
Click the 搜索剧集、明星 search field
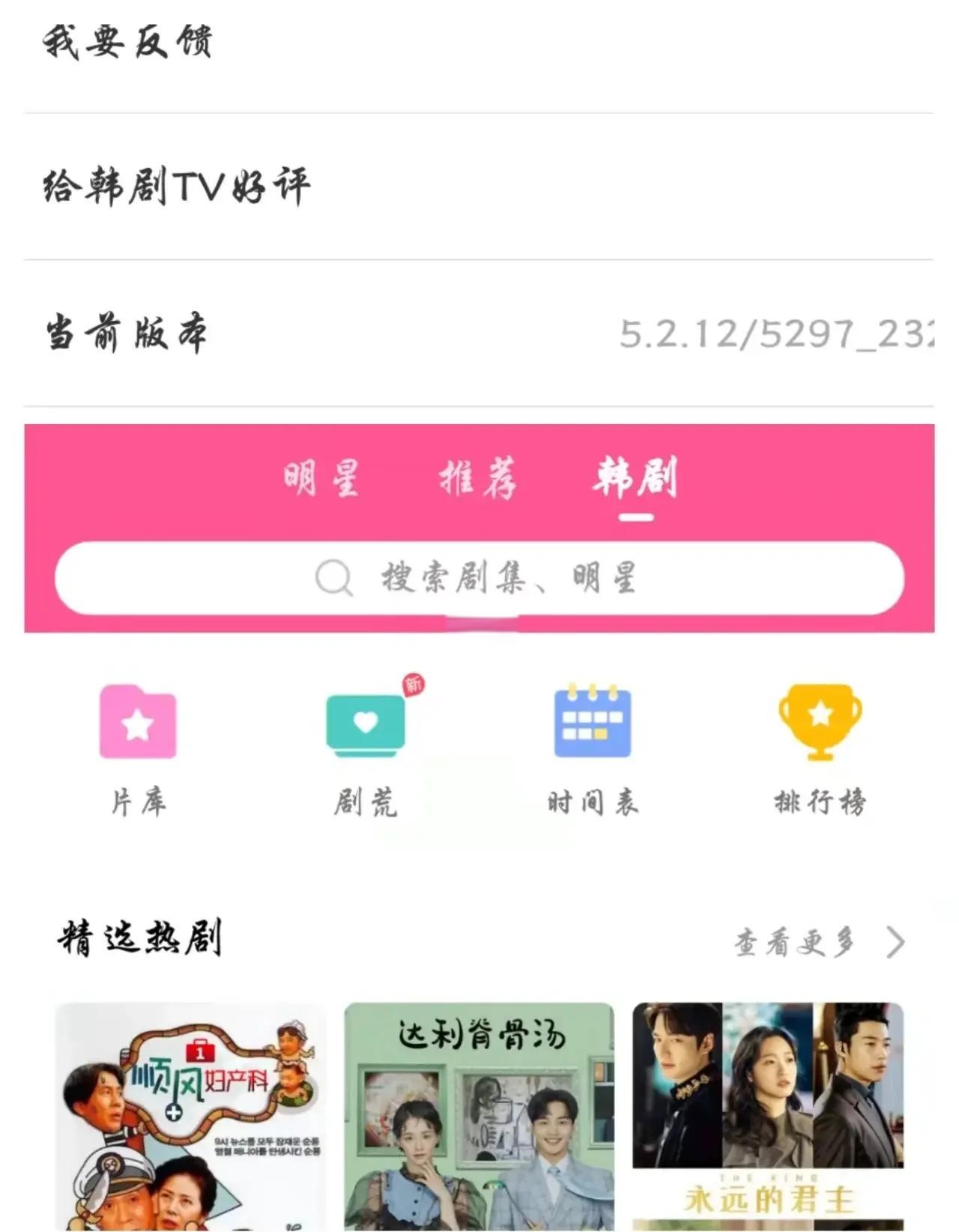509,577
